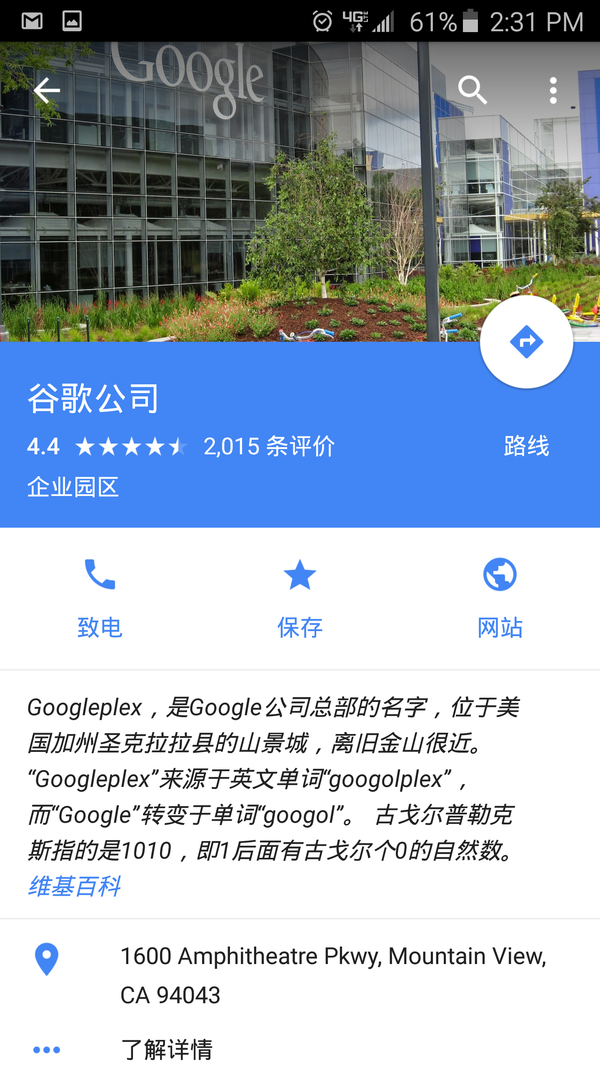Image resolution: width=600 pixels, height=1067 pixels.
Task: Visit the 网站 website
Action: [x=499, y=597]
